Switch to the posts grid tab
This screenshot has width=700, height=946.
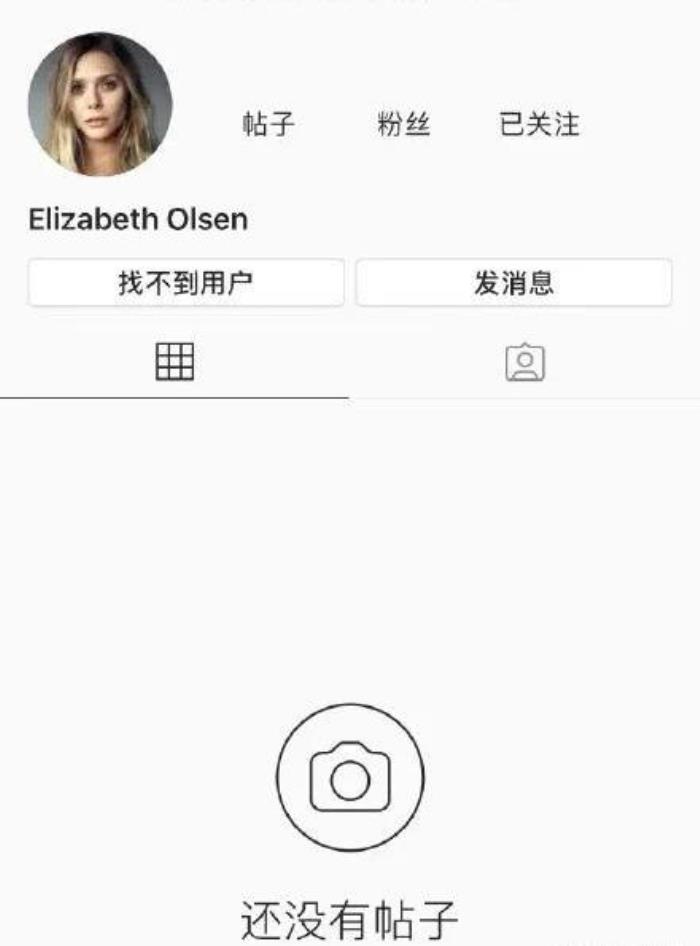(175, 361)
